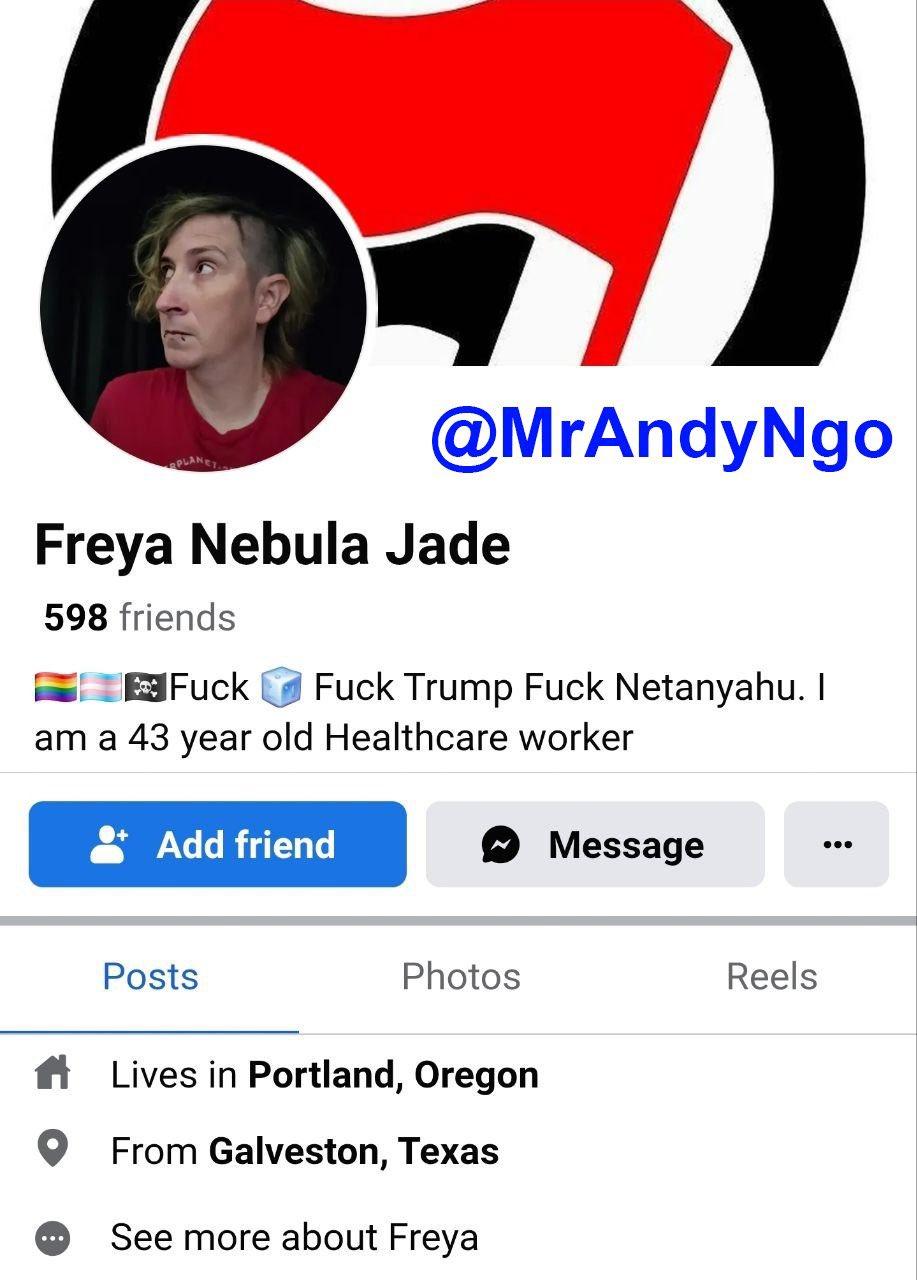Select the Posts tab
The height and width of the screenshot is (1280, 917).
point(150,976)
